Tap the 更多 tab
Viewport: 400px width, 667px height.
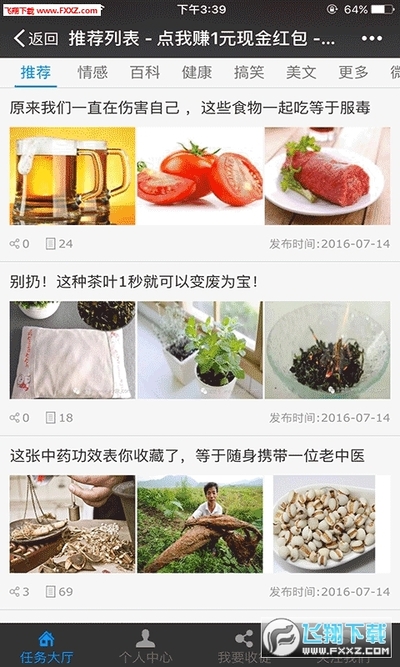pyautogui.click(x=353, y=72)
